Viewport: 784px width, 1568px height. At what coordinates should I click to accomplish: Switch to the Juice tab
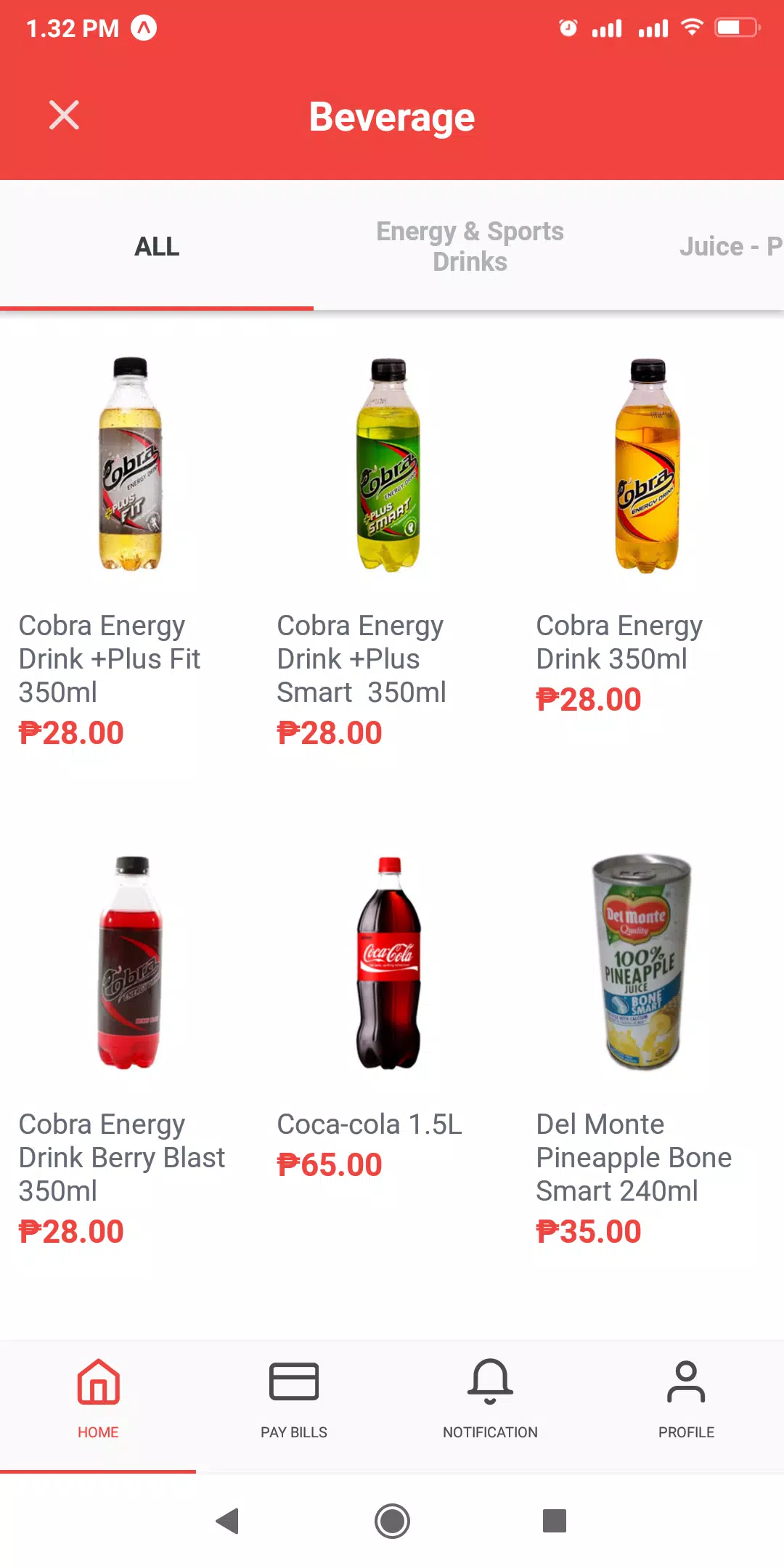point(730,247)
